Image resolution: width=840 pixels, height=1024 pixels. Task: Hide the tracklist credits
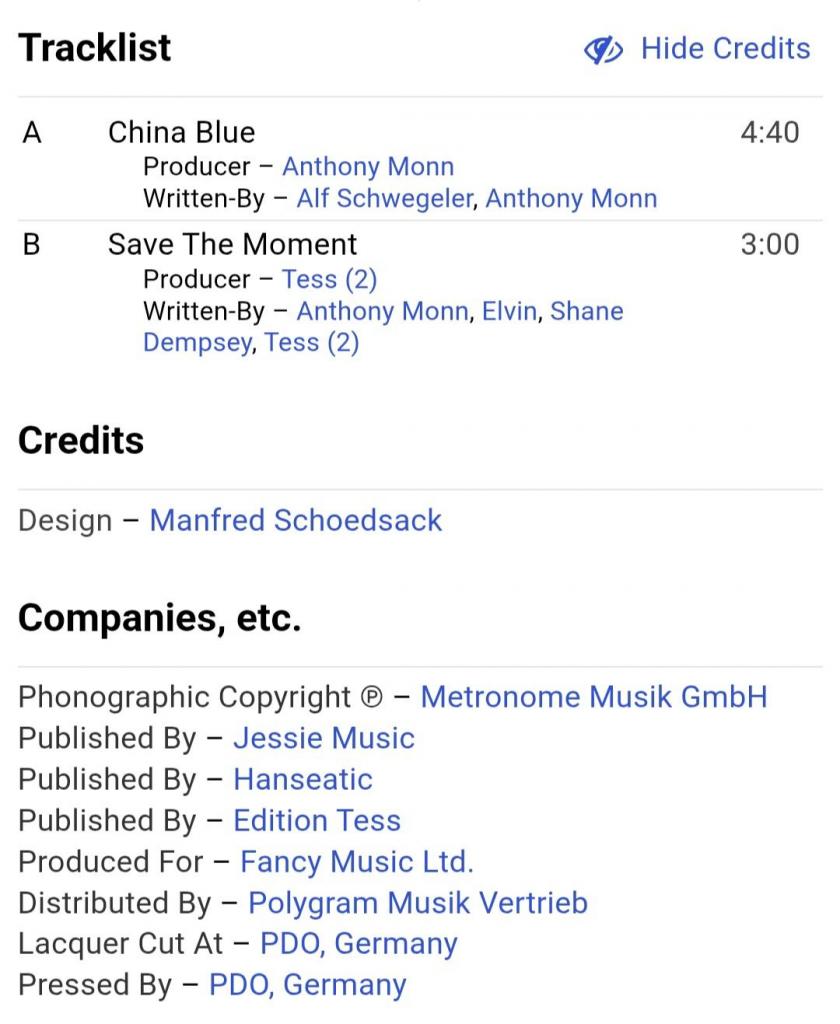click(x=698, y=49)
